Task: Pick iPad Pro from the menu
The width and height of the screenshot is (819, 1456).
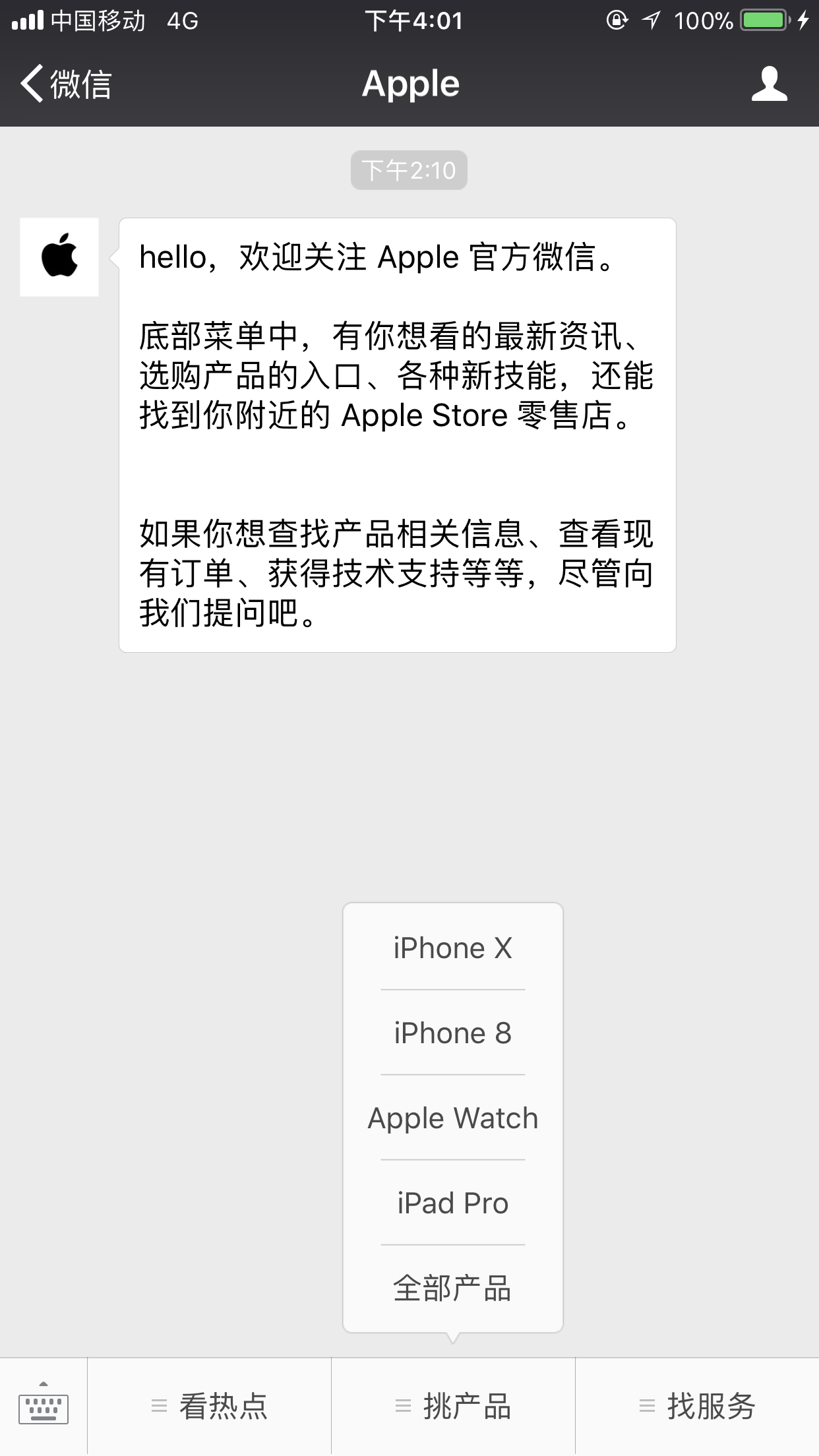Action: (x=453, y=1203)
